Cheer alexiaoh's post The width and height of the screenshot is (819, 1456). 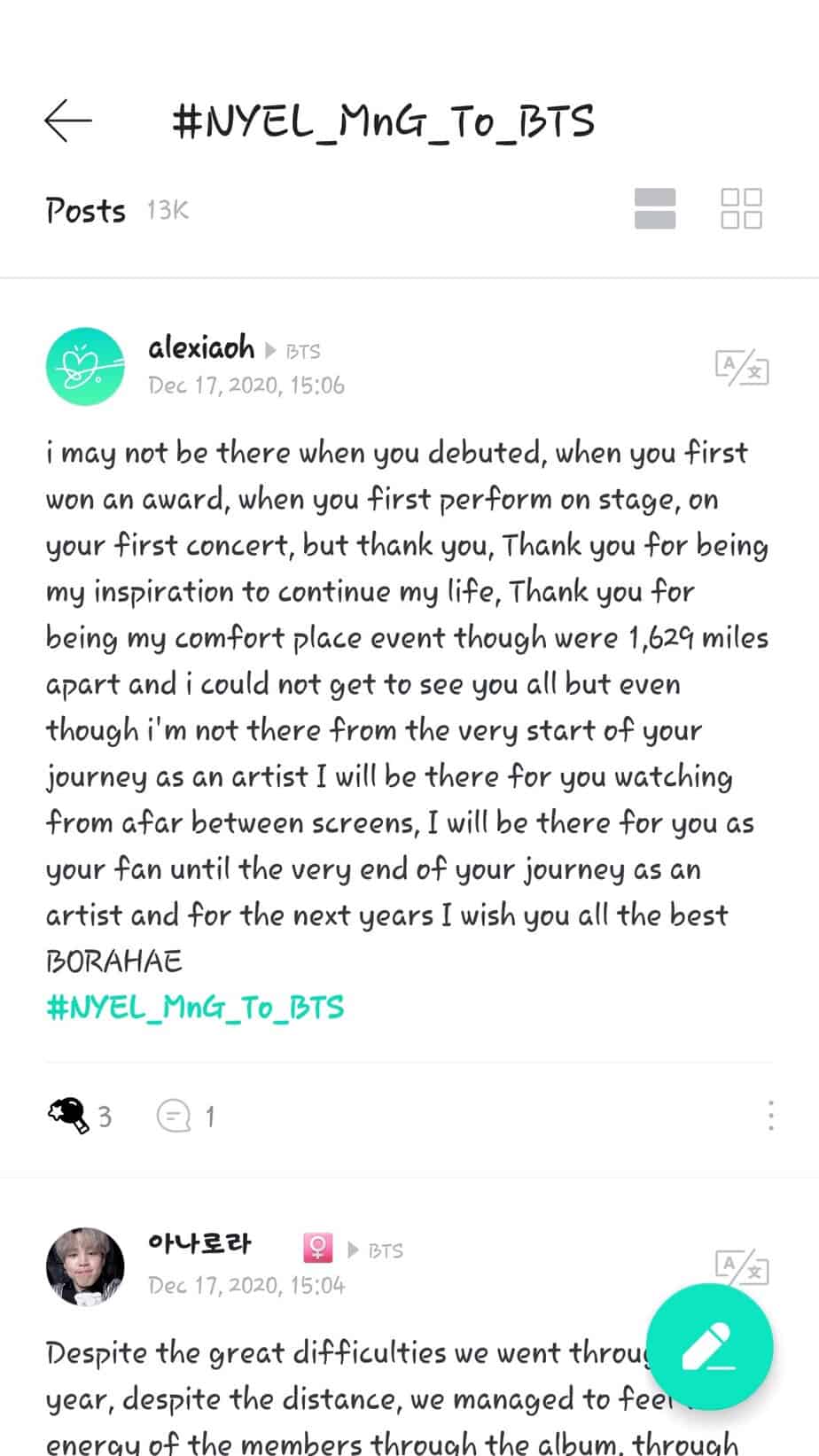pos(69,1115)
